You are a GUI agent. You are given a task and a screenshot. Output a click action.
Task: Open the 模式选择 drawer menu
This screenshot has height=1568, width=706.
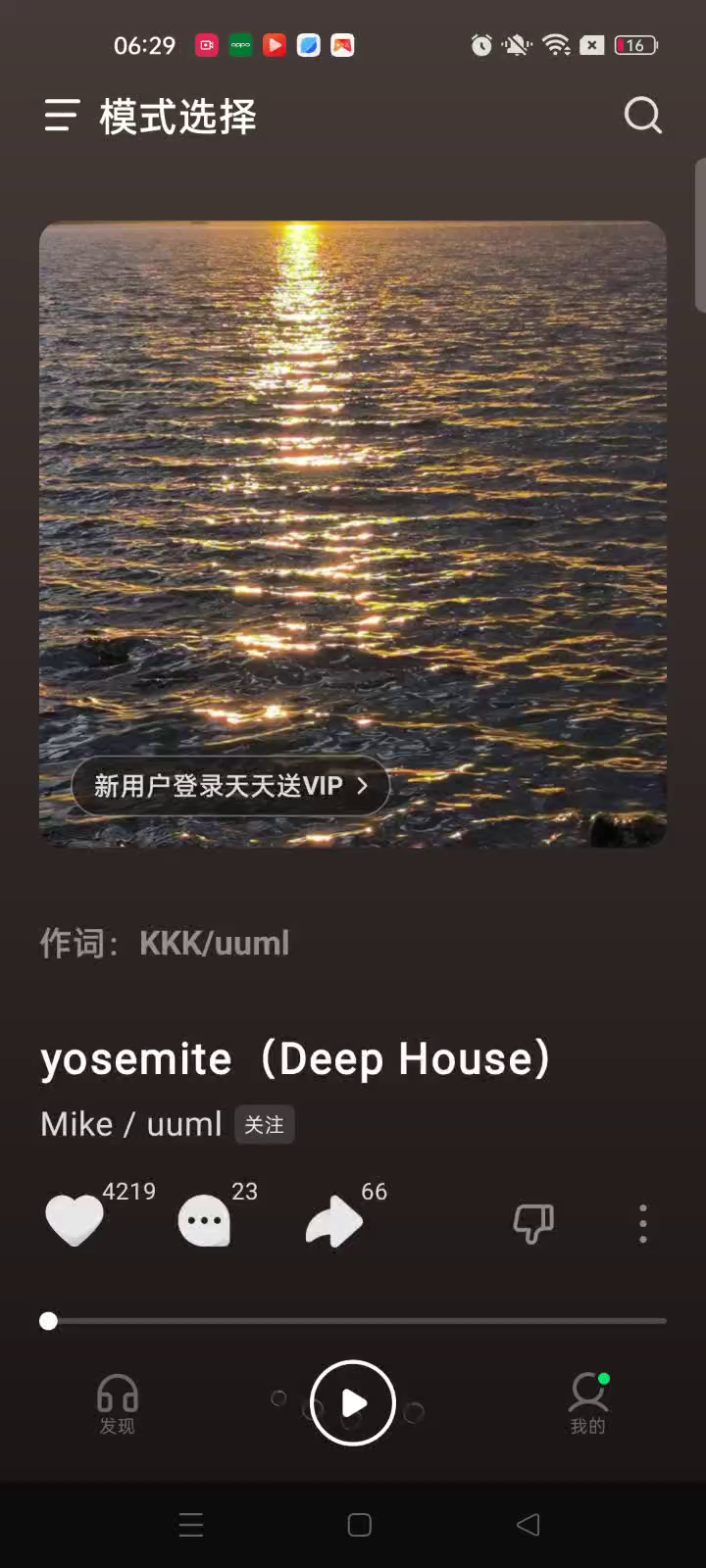tap(61, 117)
